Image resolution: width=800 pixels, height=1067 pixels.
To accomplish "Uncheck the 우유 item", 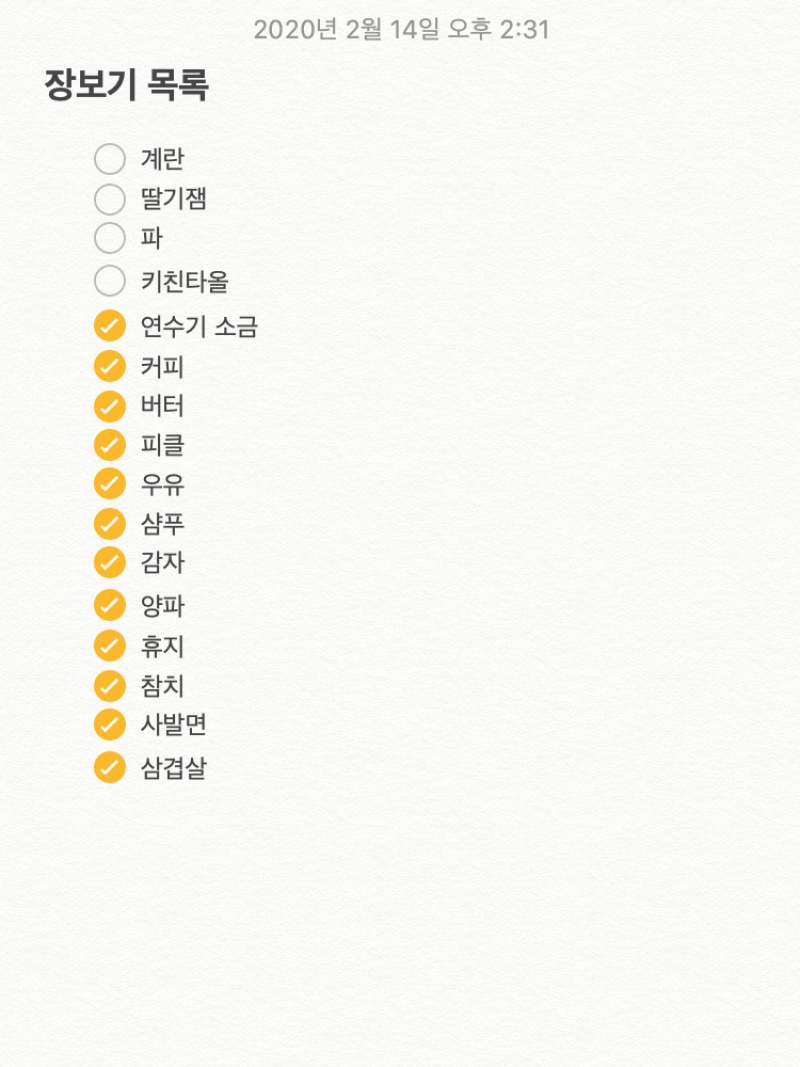I will click(x=109, y=484).
